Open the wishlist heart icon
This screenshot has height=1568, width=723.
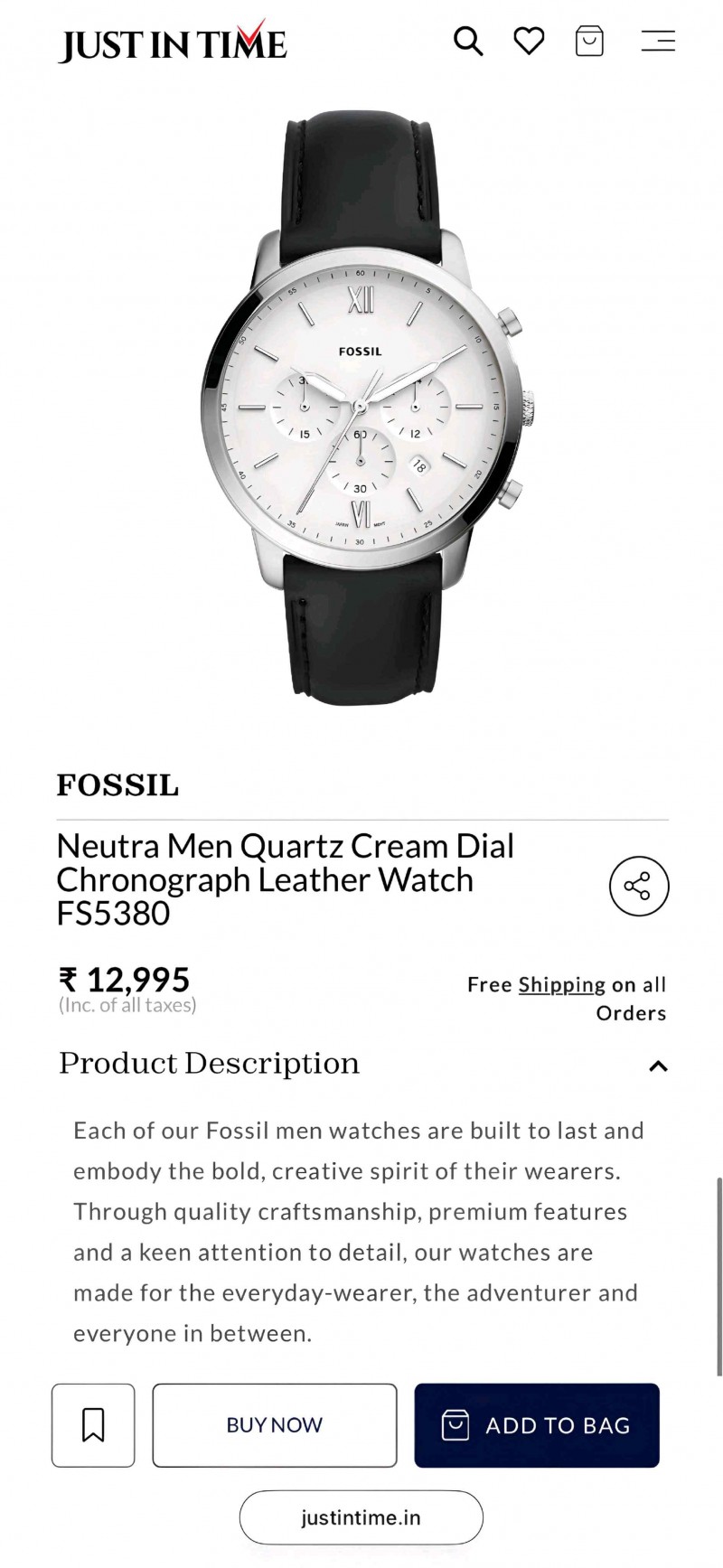coord(529,42)
